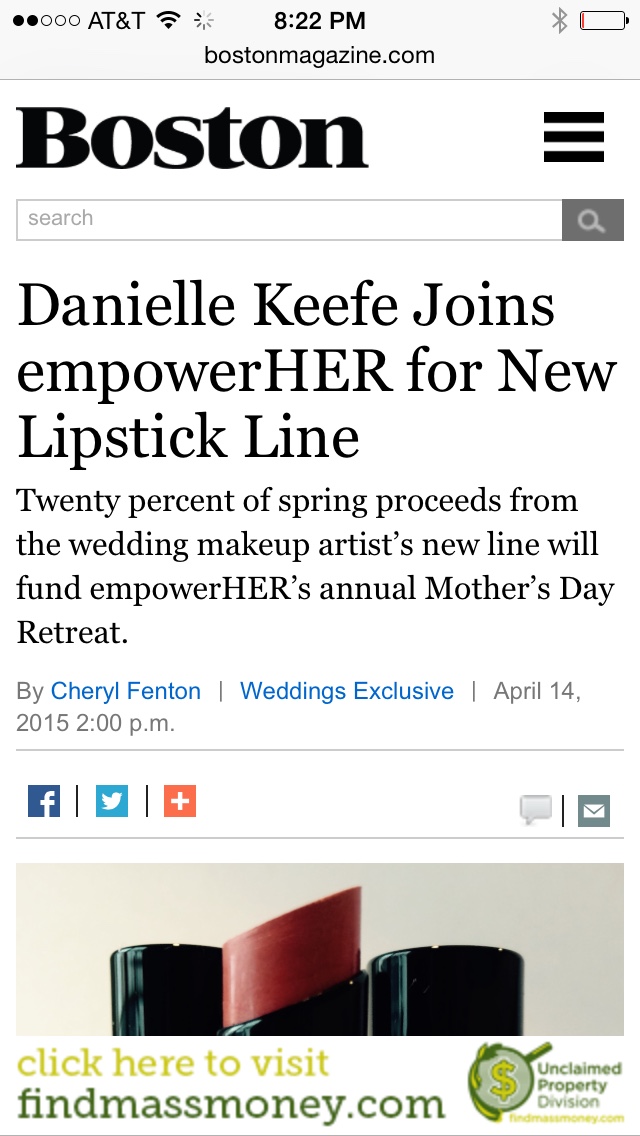The height and width of the screenshot is (1136, 640).
Task: Tap the bostonmagazine.com address bar
Action: coord(320,55)
